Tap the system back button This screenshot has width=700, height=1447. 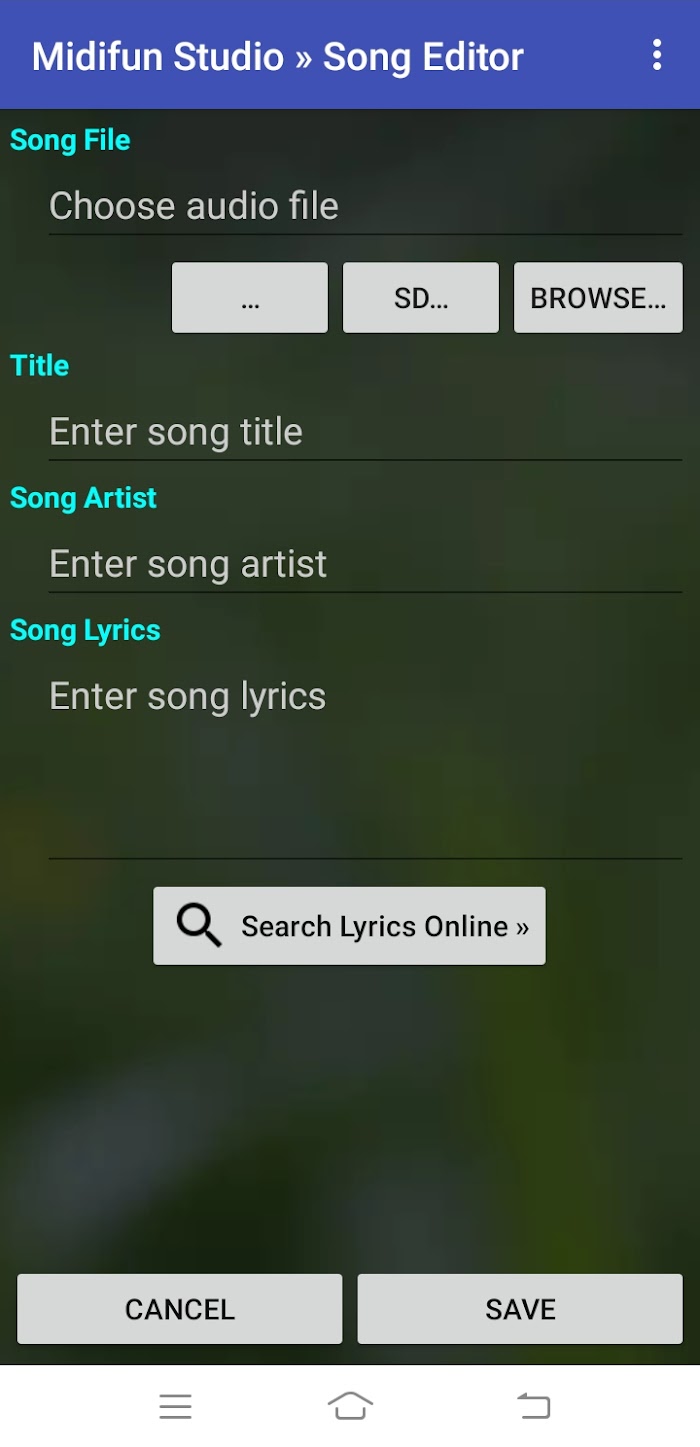533,1406
